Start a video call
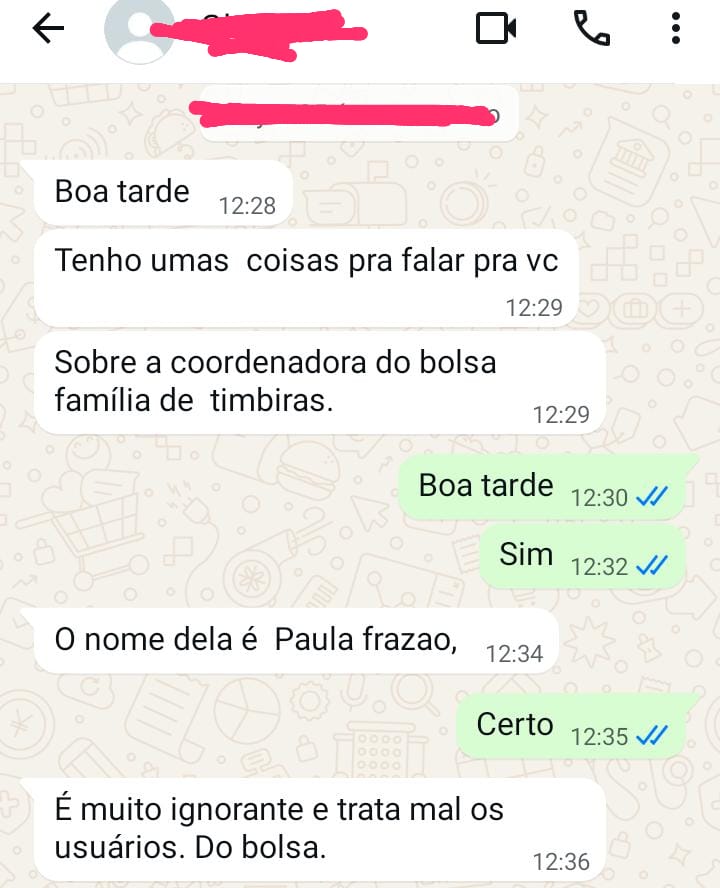 [496, 29]
